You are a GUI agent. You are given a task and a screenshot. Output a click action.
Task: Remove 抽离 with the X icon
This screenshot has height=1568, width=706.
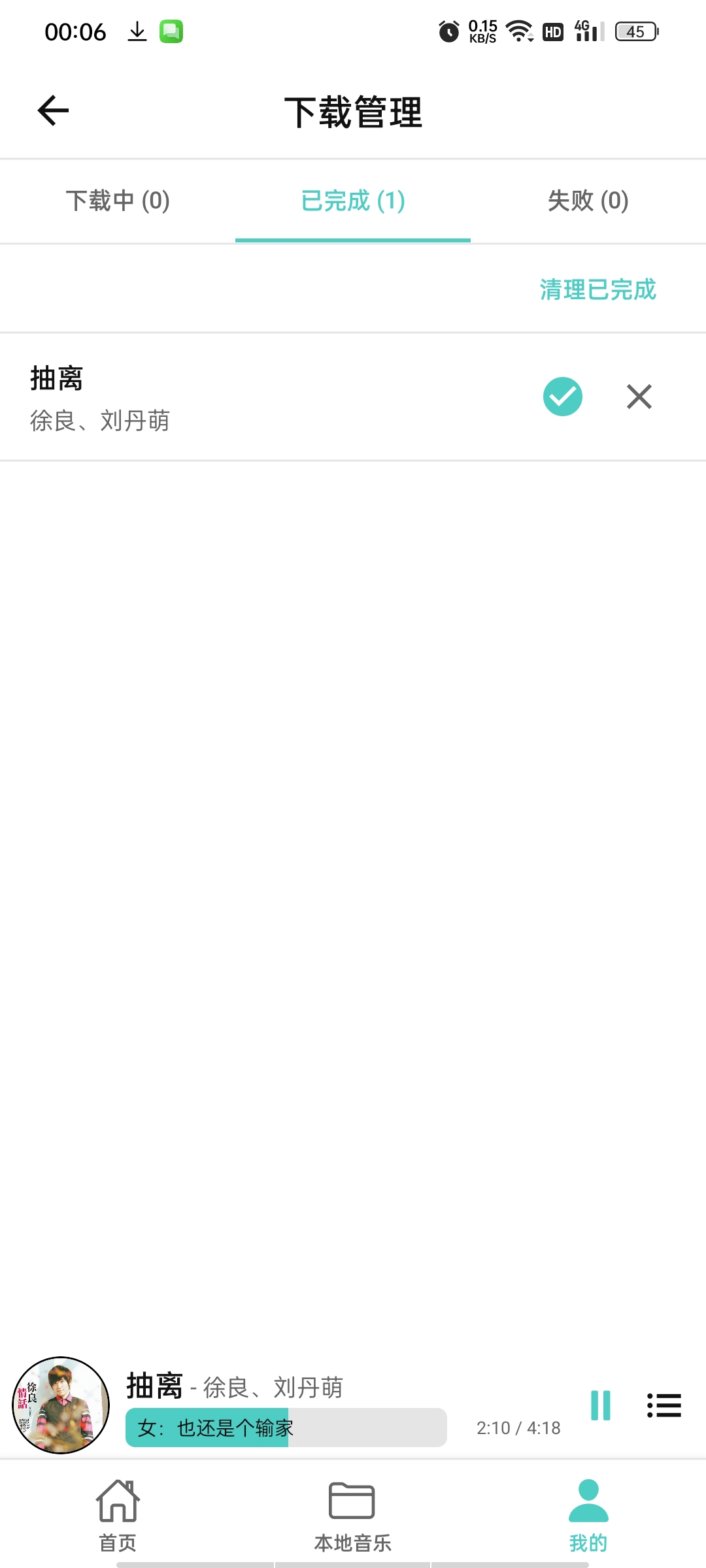[x=639, y=397]
